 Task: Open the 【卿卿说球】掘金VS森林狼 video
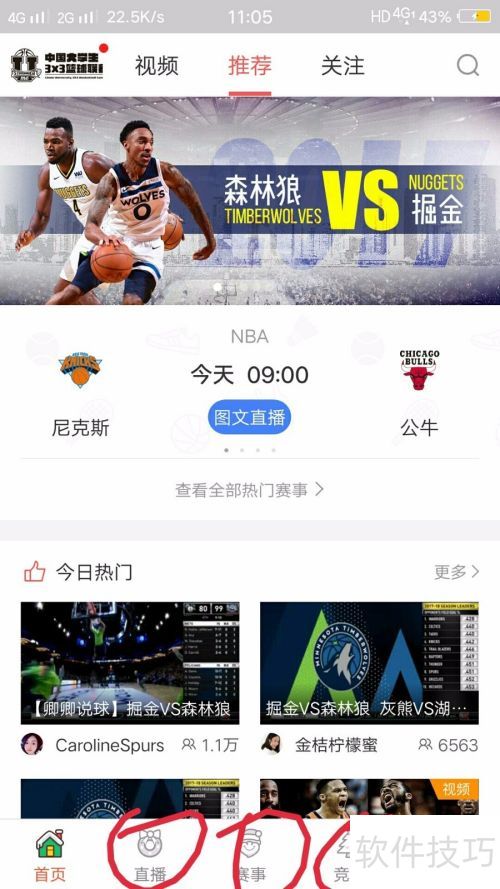(x=130, y=663)
